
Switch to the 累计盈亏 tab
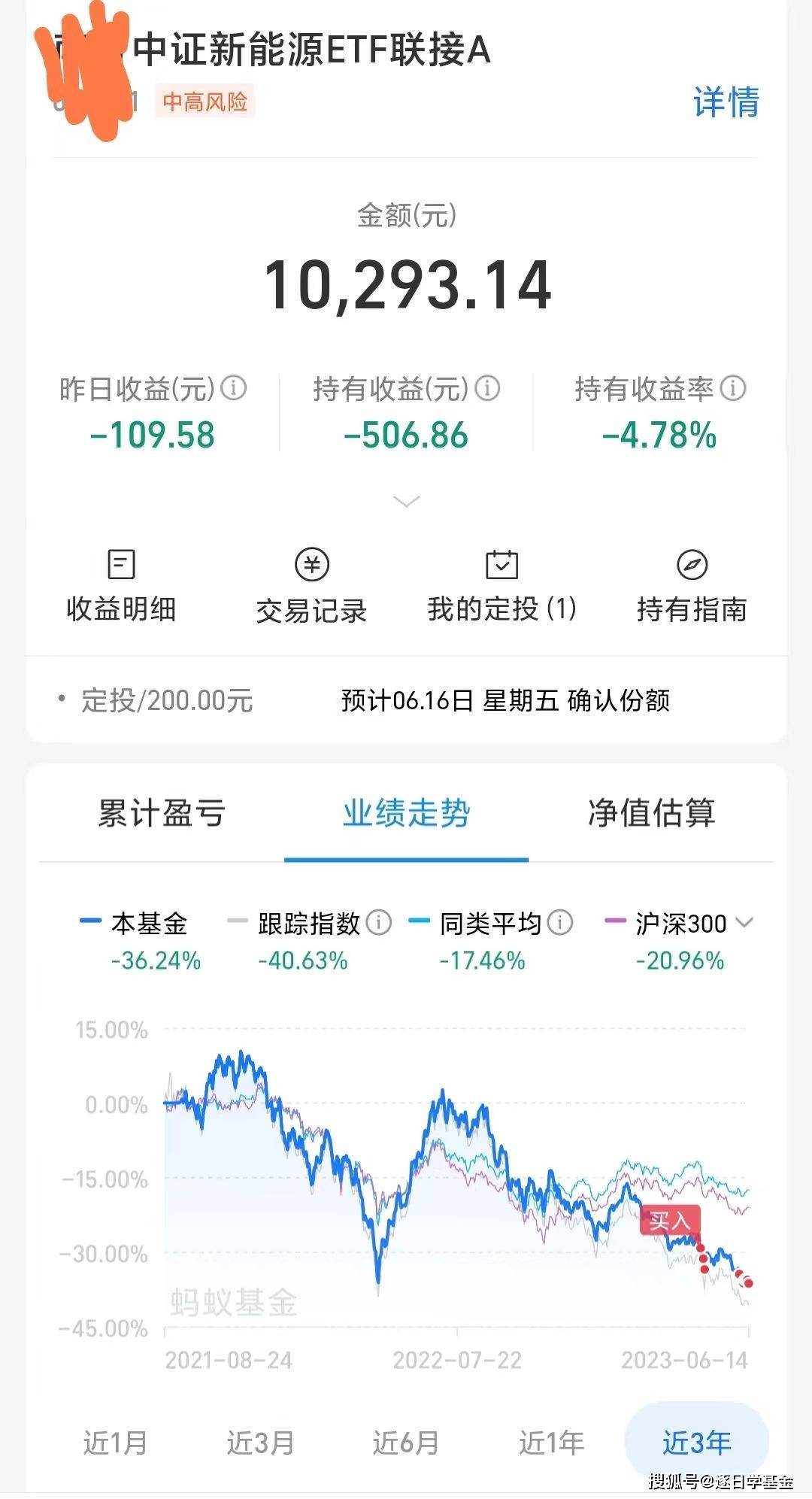[x=162, y=813]
